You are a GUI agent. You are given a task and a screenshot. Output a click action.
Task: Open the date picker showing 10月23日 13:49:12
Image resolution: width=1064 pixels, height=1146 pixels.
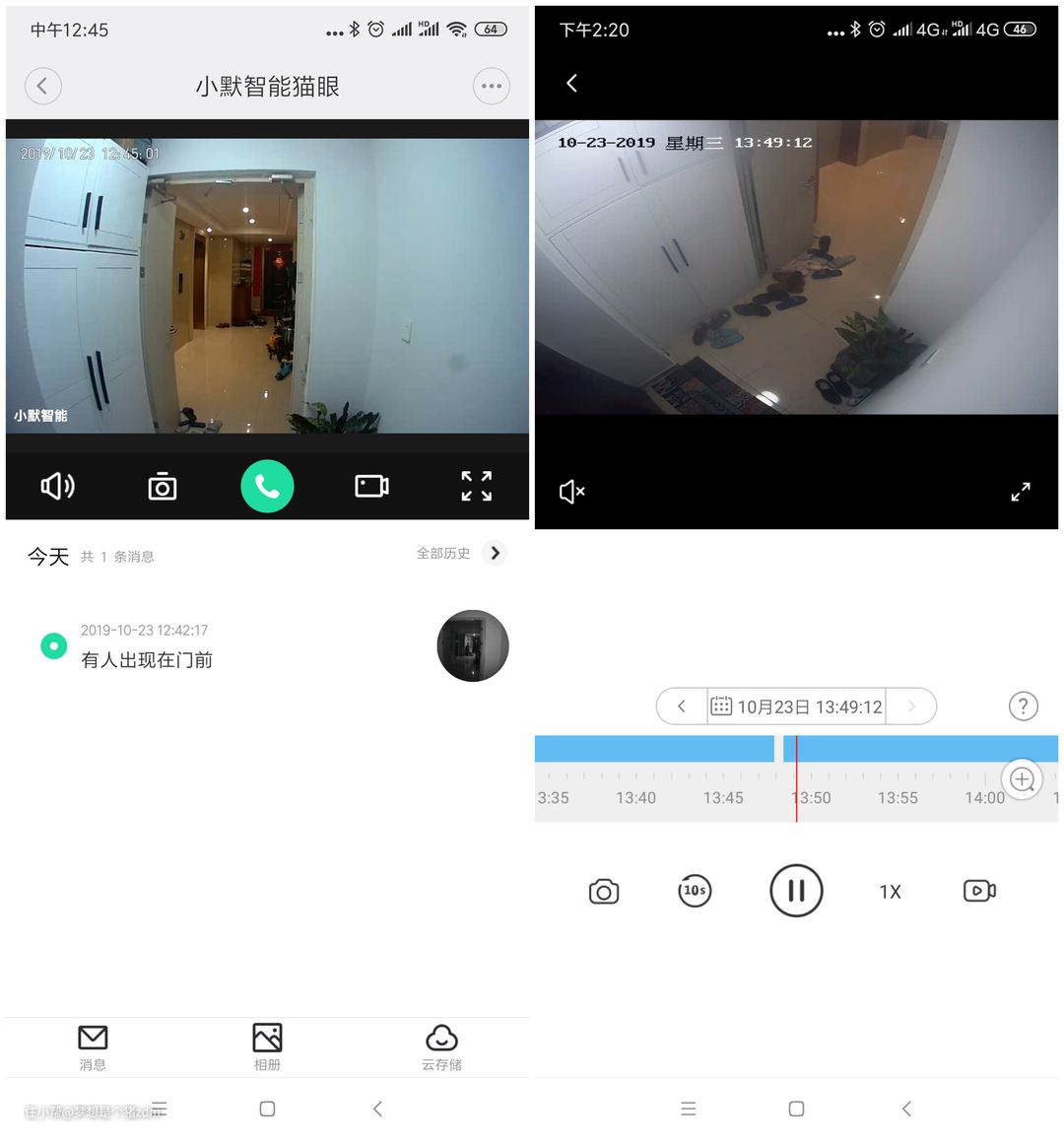pos(797,707)
